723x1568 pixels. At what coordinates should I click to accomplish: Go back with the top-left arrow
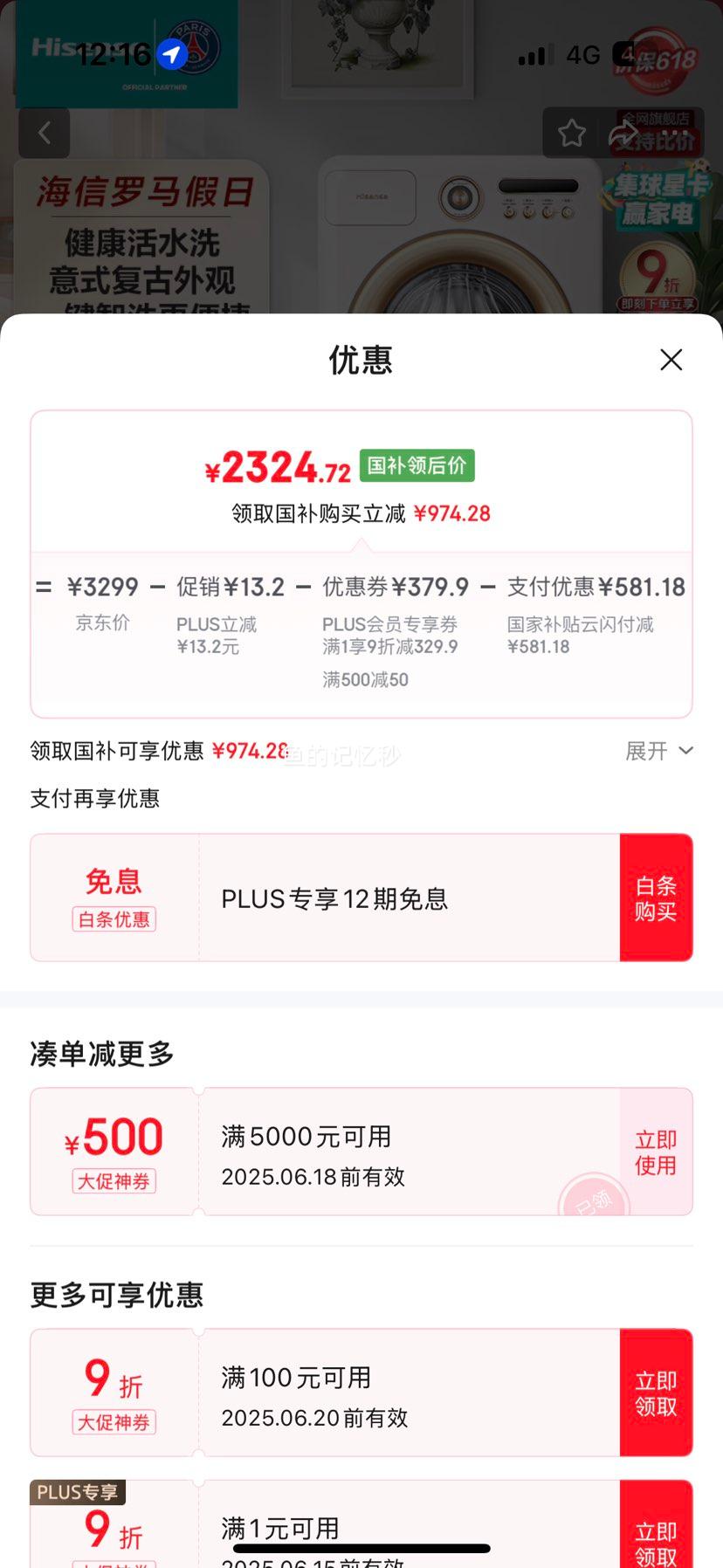[x=45, y=133]
